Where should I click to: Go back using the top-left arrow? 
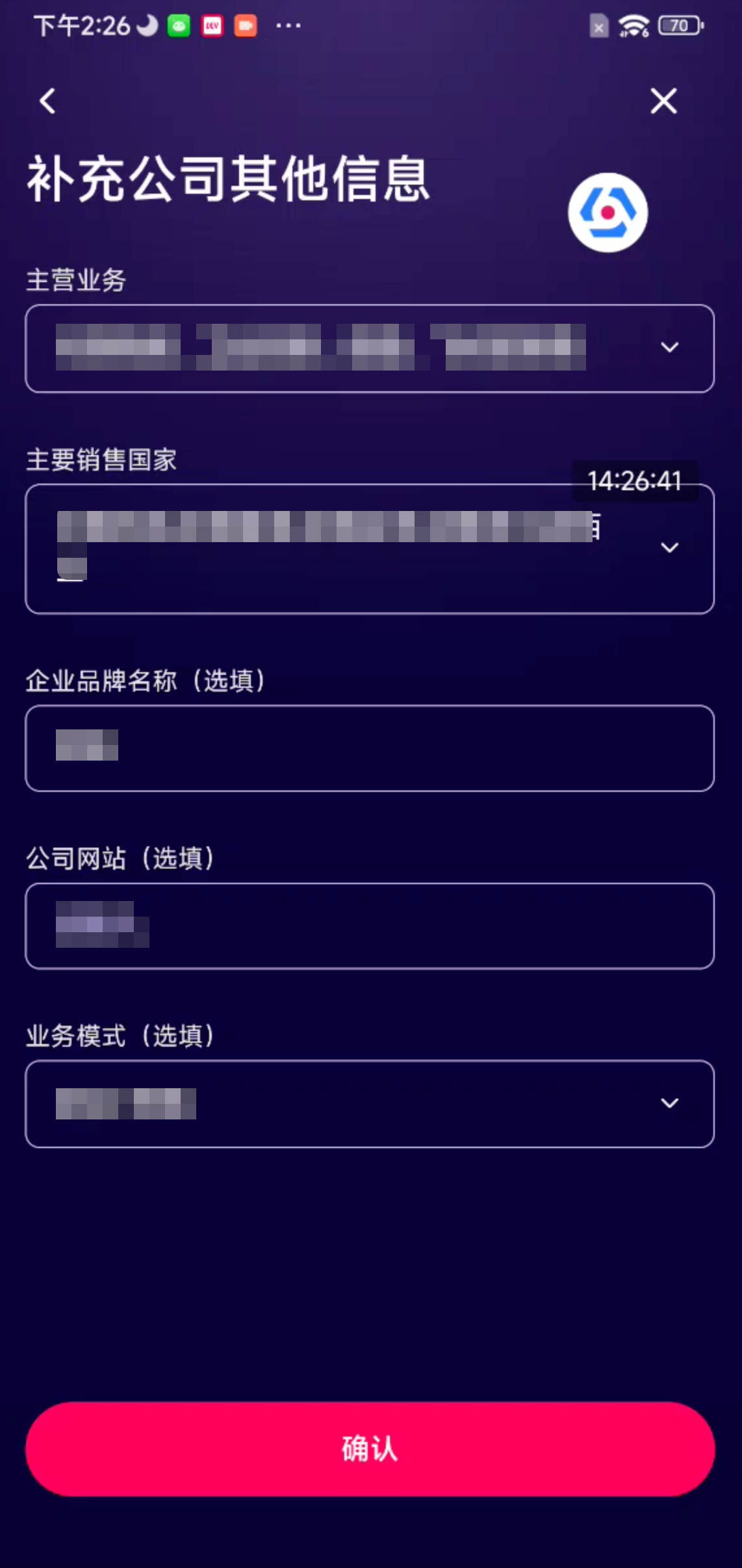coord(47,101)
